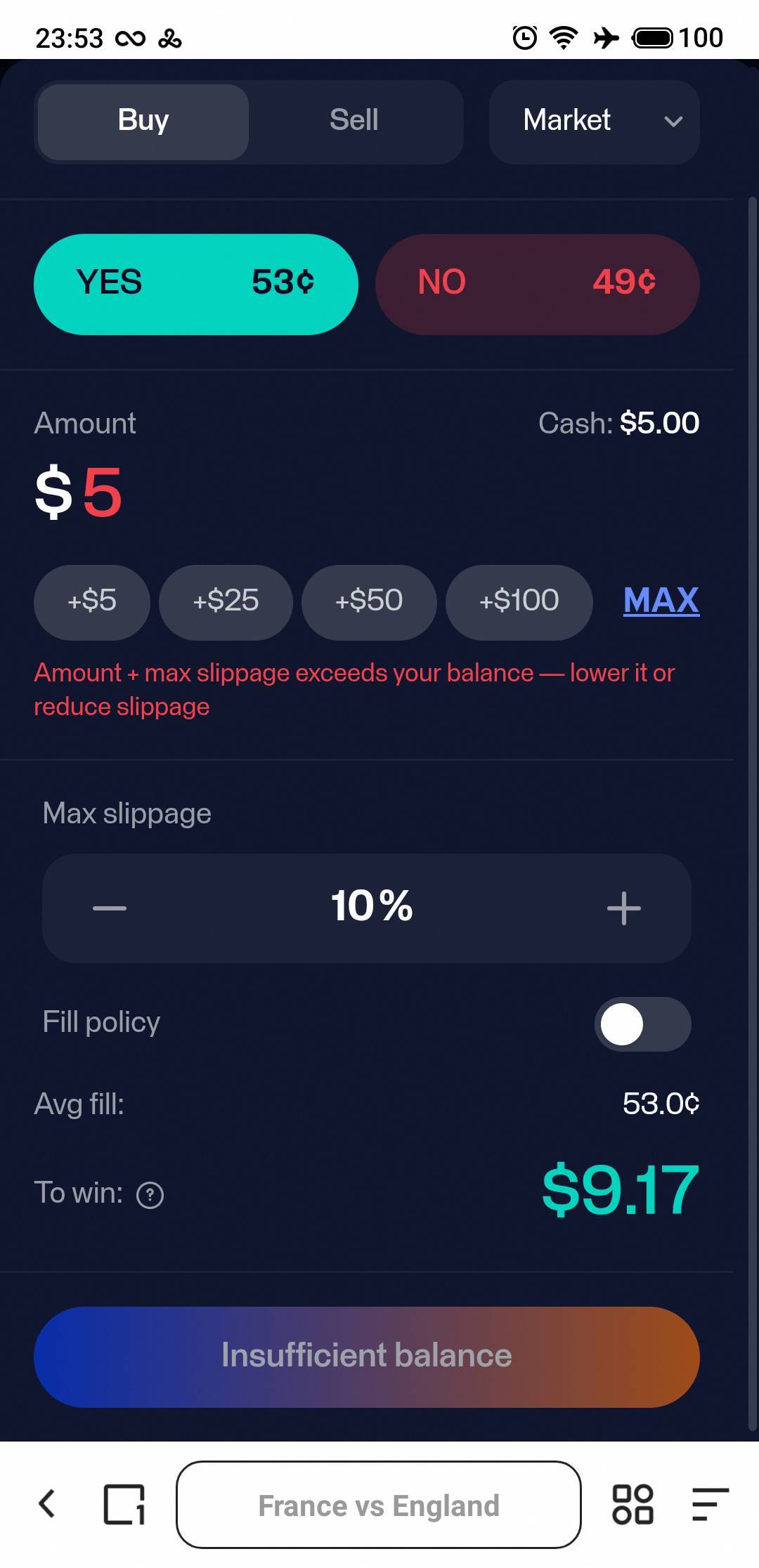
Task: Add $25 to the amount
Action: 226,602
